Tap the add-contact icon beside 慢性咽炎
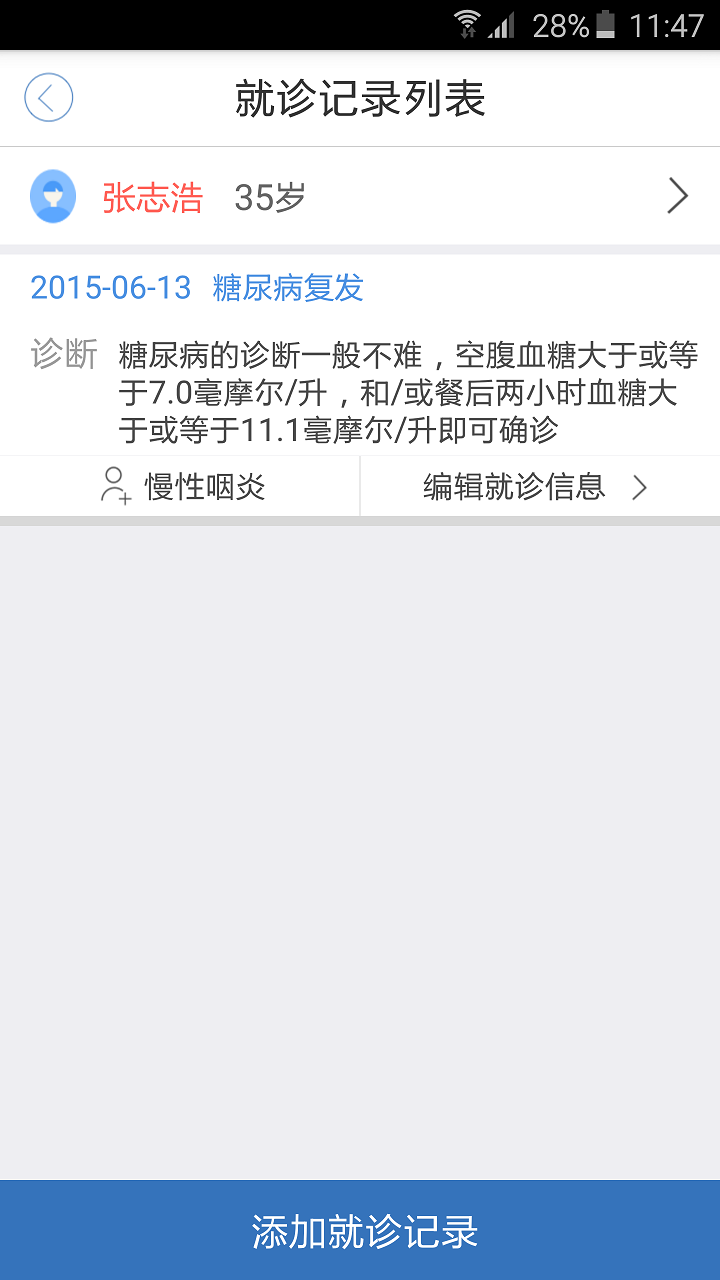Screen dimensions: 720x1280 tap(115, 486)
